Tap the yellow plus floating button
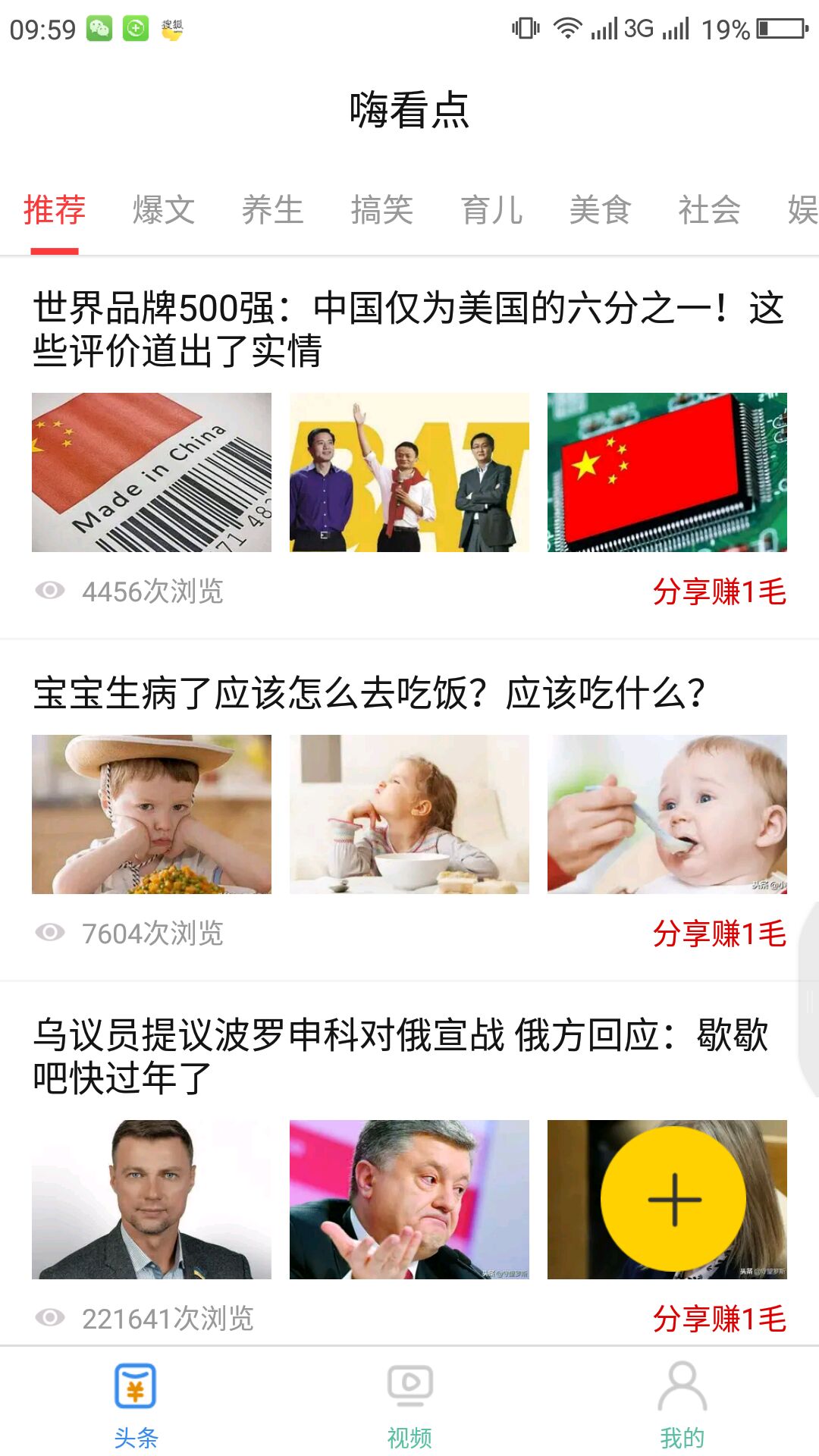819x1456 pixels. tap(673, 1199)
